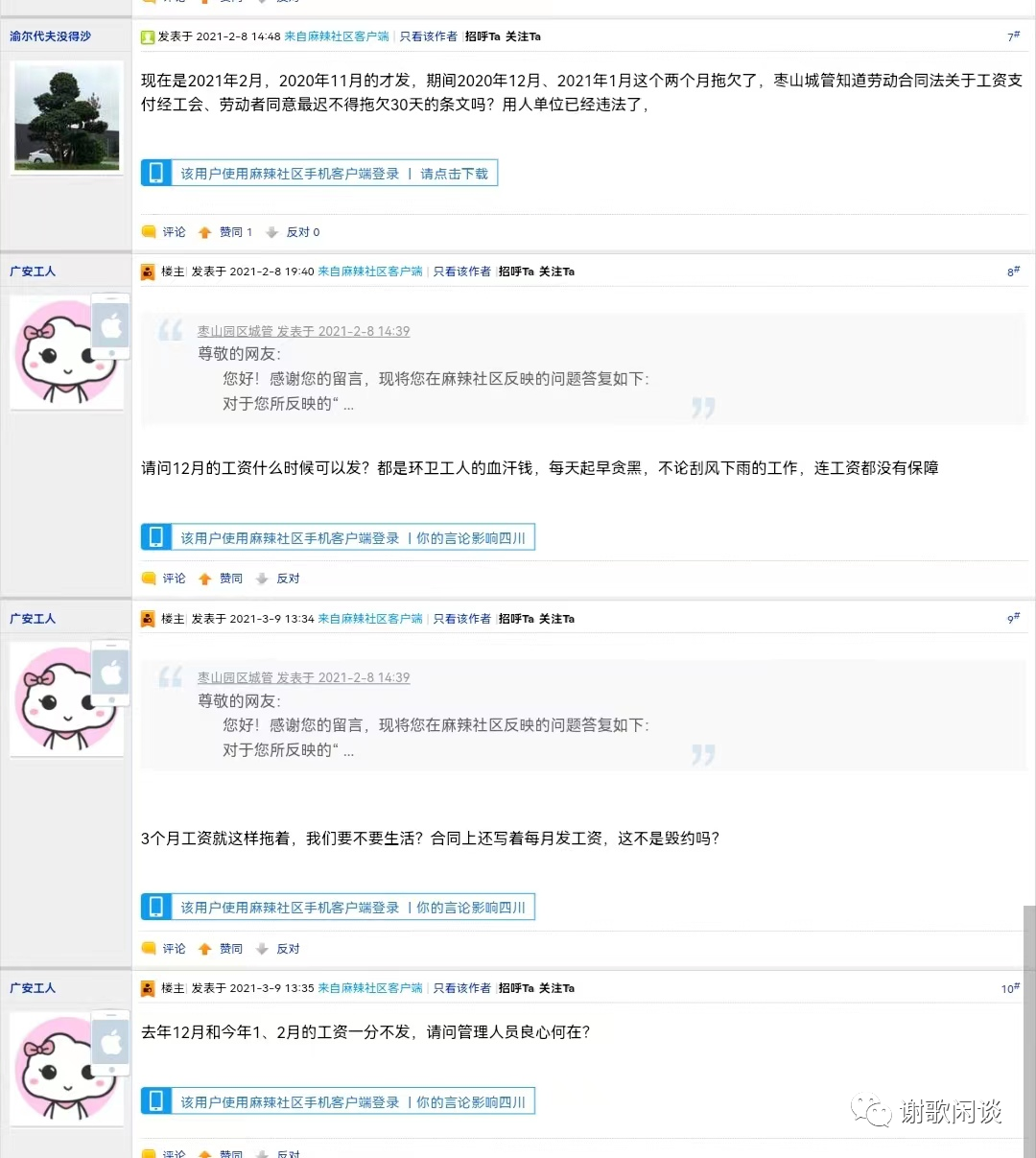Viewport: 1036px width, 1158px height.
Task: Open the 10# floor permalink
Action: click(x=1010, y=988)
